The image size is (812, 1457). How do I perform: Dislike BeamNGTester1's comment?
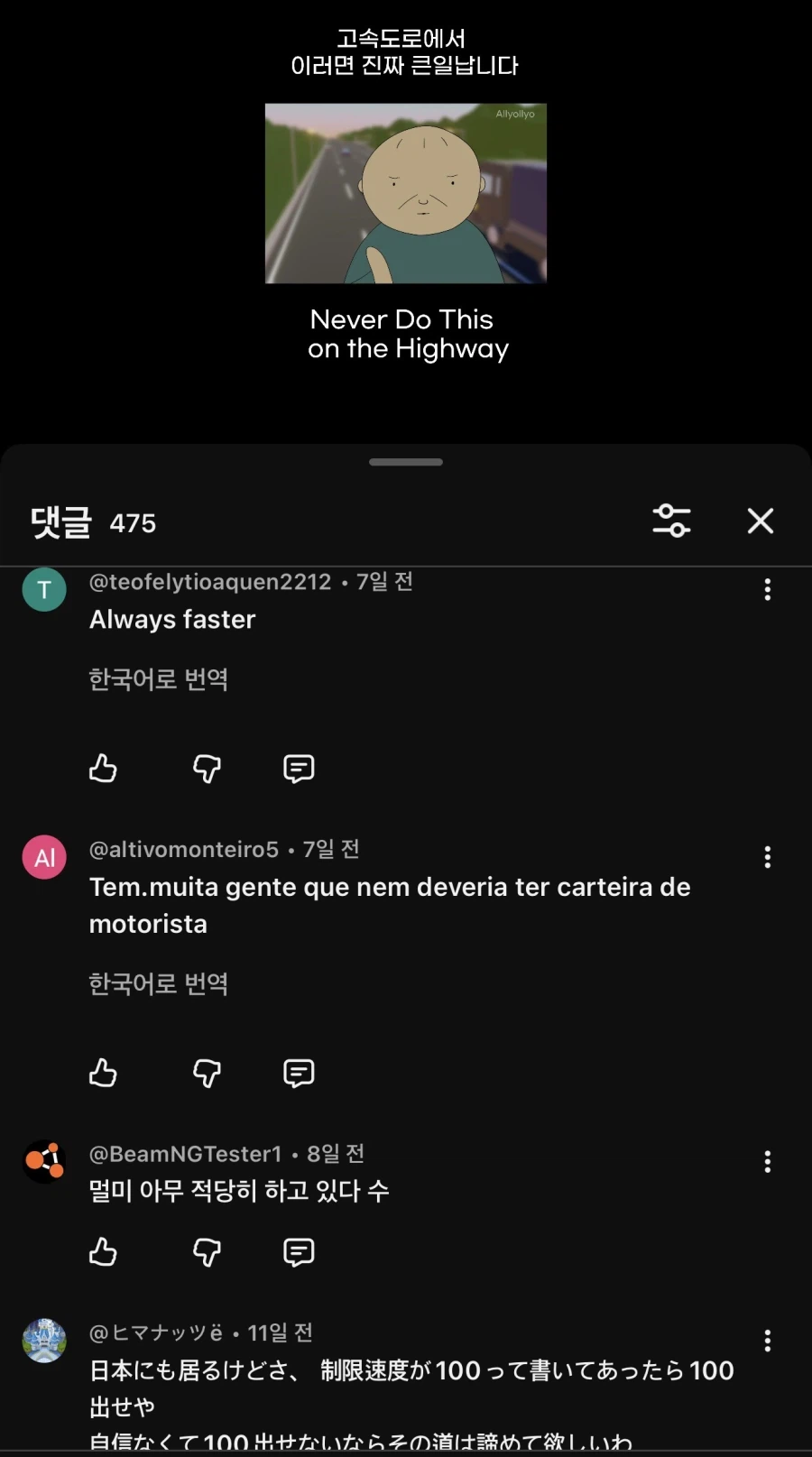pos(207,1251)
